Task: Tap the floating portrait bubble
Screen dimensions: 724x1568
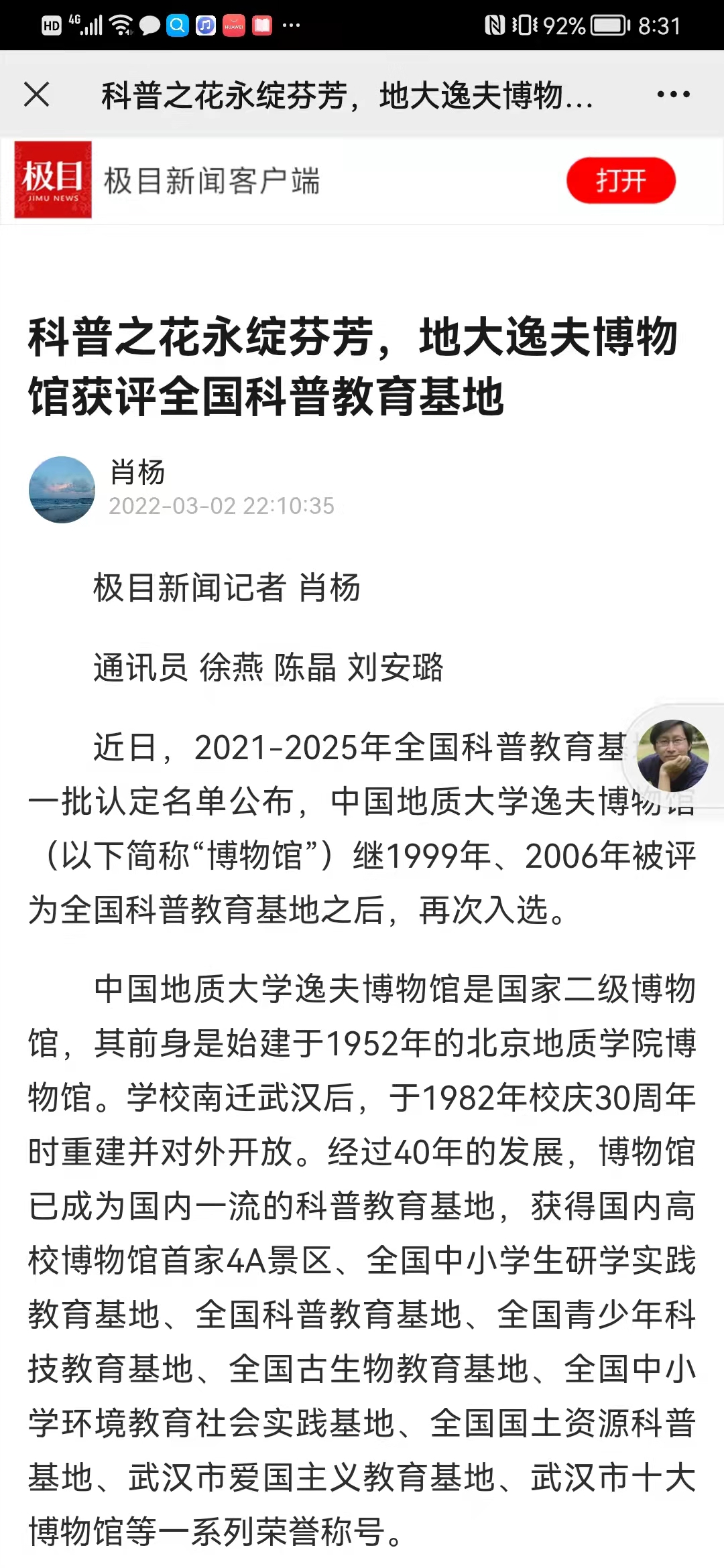Action: point(672,755)
